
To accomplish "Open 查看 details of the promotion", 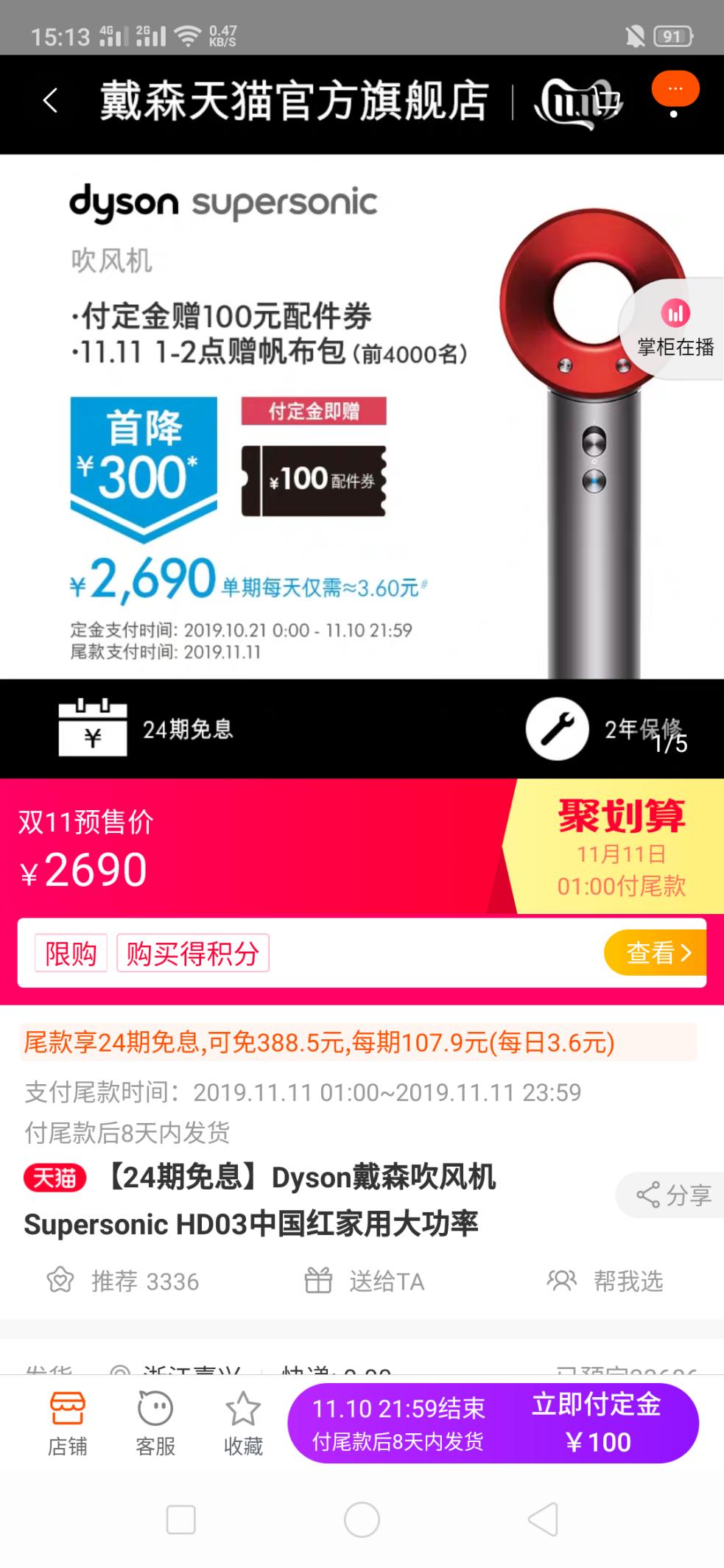I will point(654,952).
